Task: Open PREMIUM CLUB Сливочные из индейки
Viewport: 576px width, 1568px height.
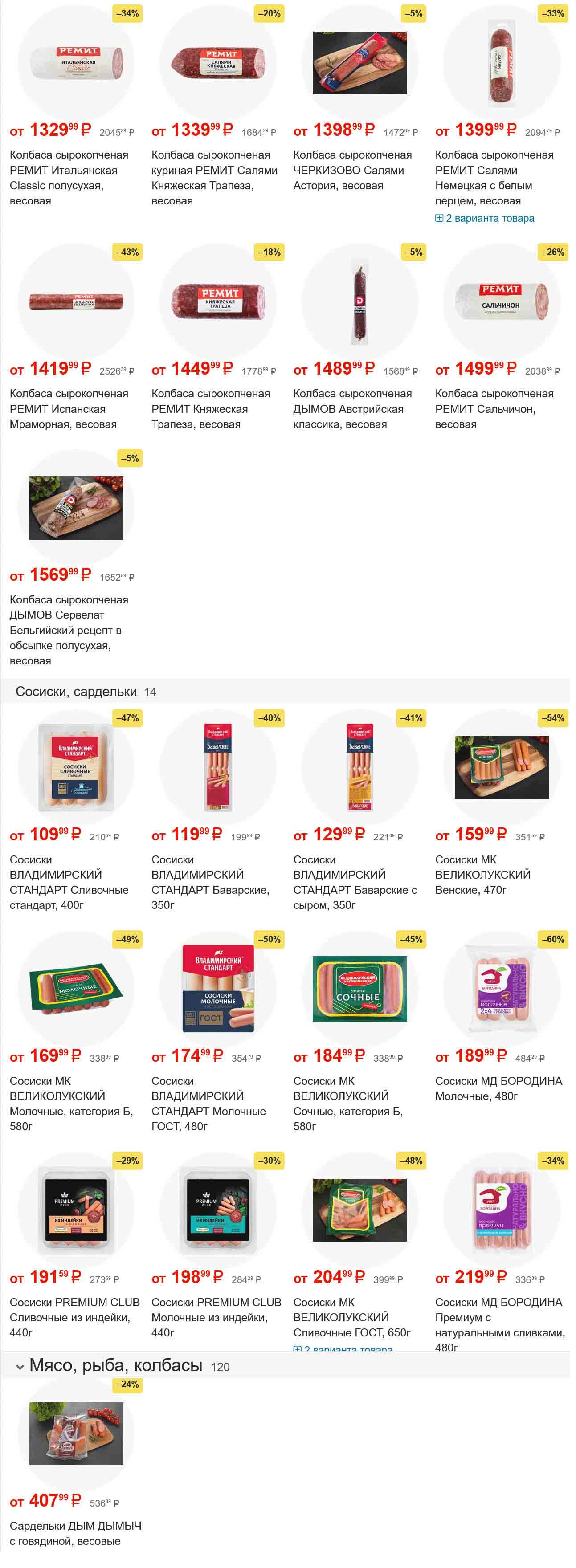Action: [74, 1316]
